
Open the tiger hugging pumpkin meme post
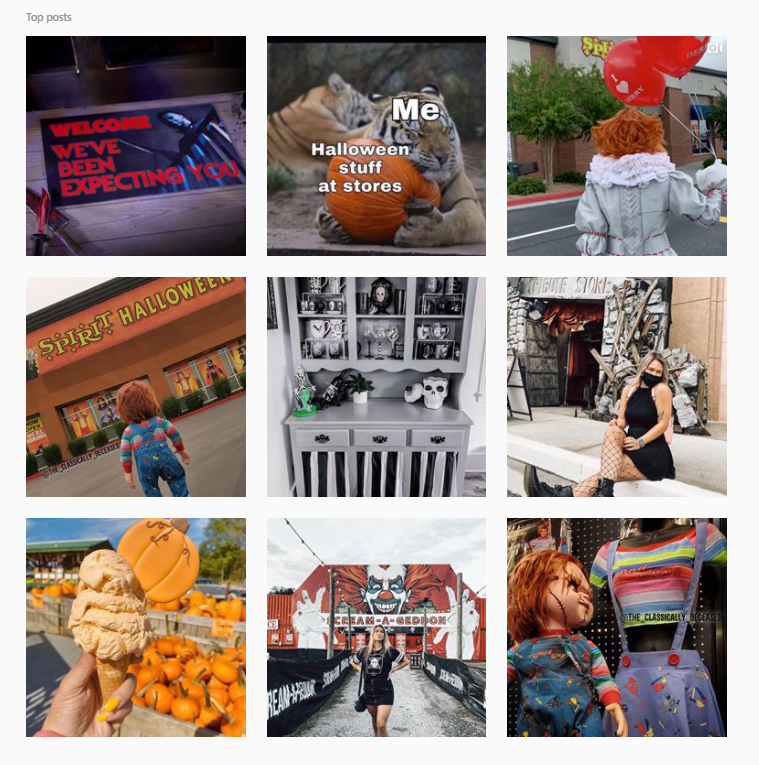(376, 146)
